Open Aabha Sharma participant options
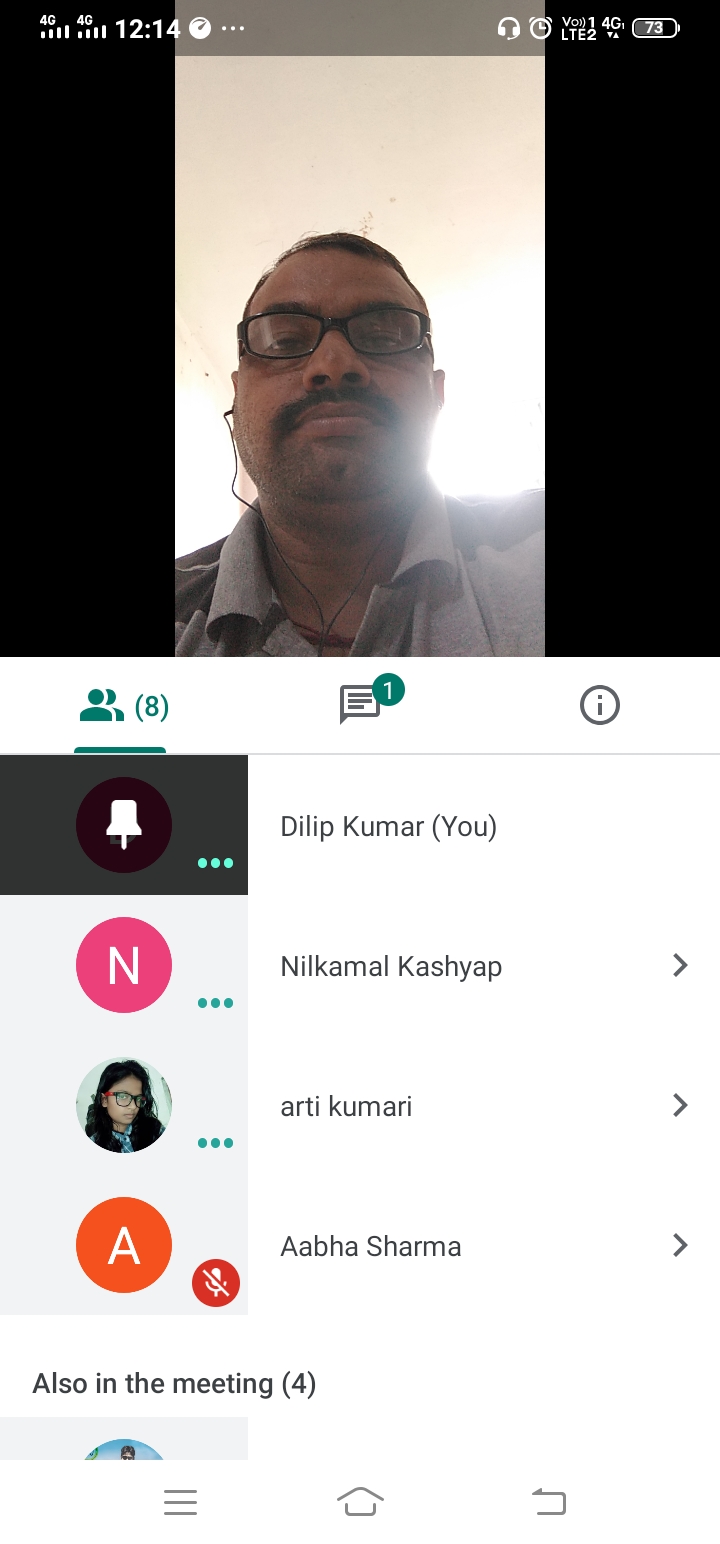 pyautogui.click(x=680, y=1245)
